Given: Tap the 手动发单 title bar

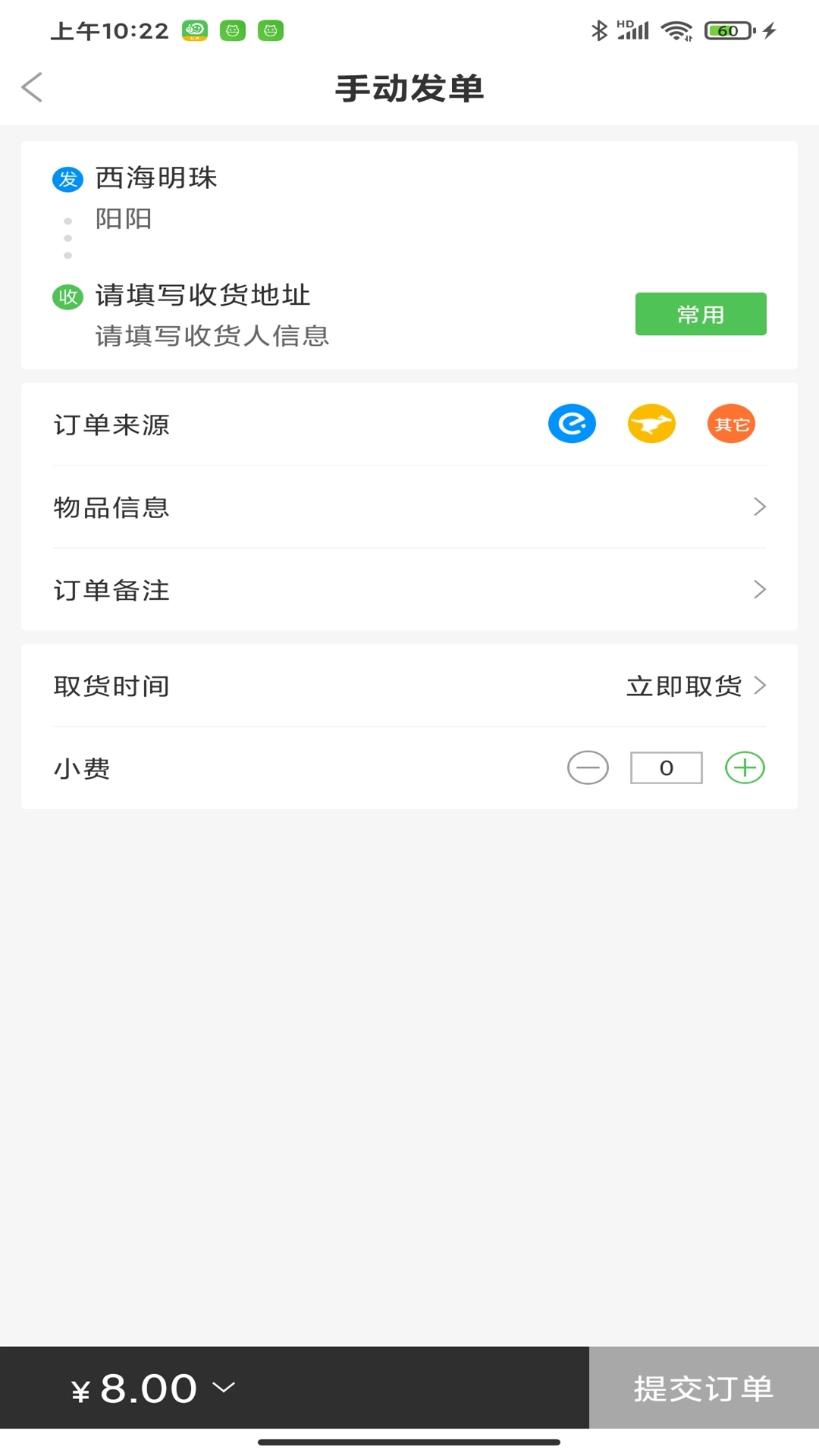Looking at the screenshot, I should (x=409, y=86).
